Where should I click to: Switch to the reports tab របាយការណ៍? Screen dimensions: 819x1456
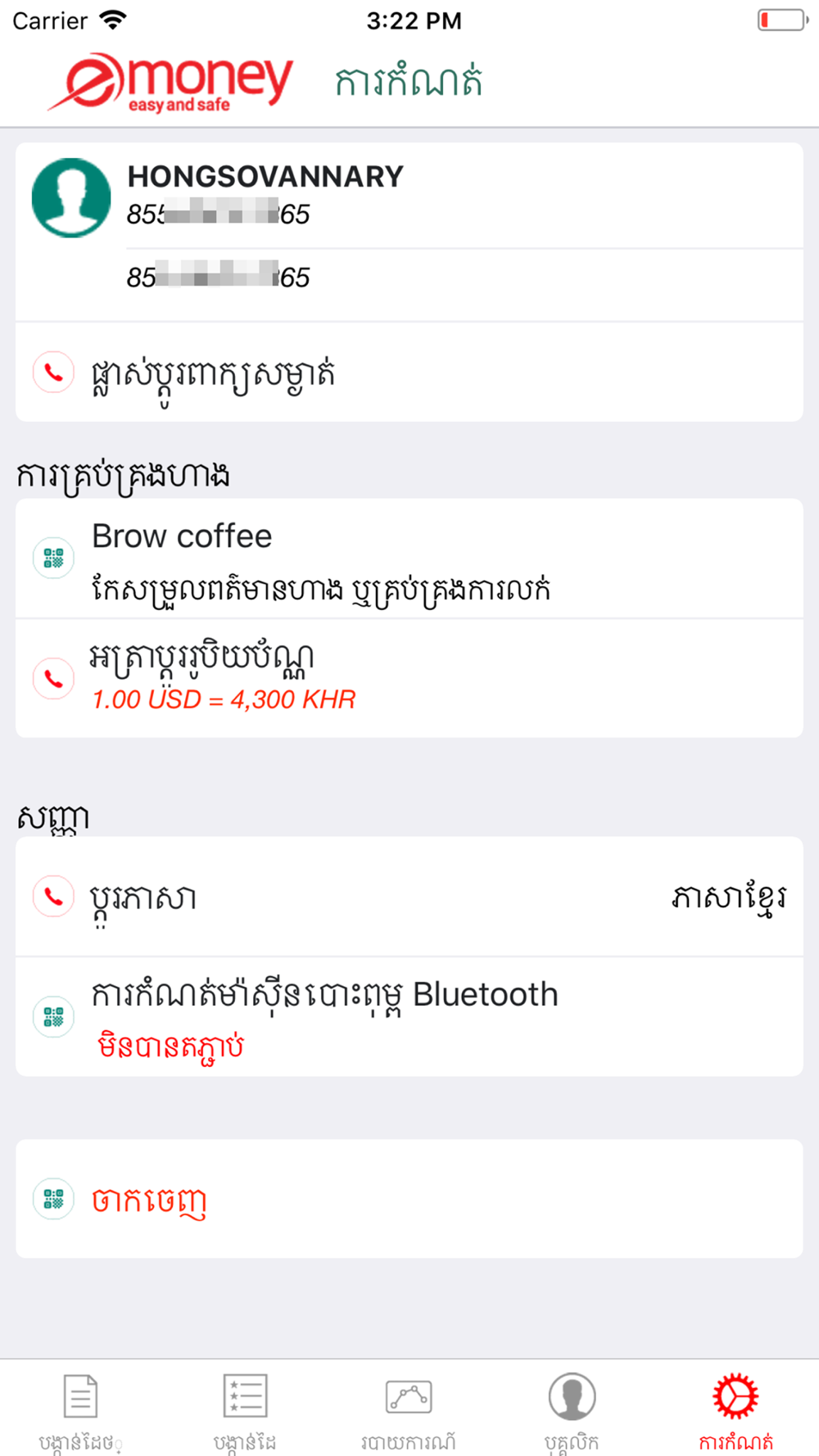[x=409, y=1412]
